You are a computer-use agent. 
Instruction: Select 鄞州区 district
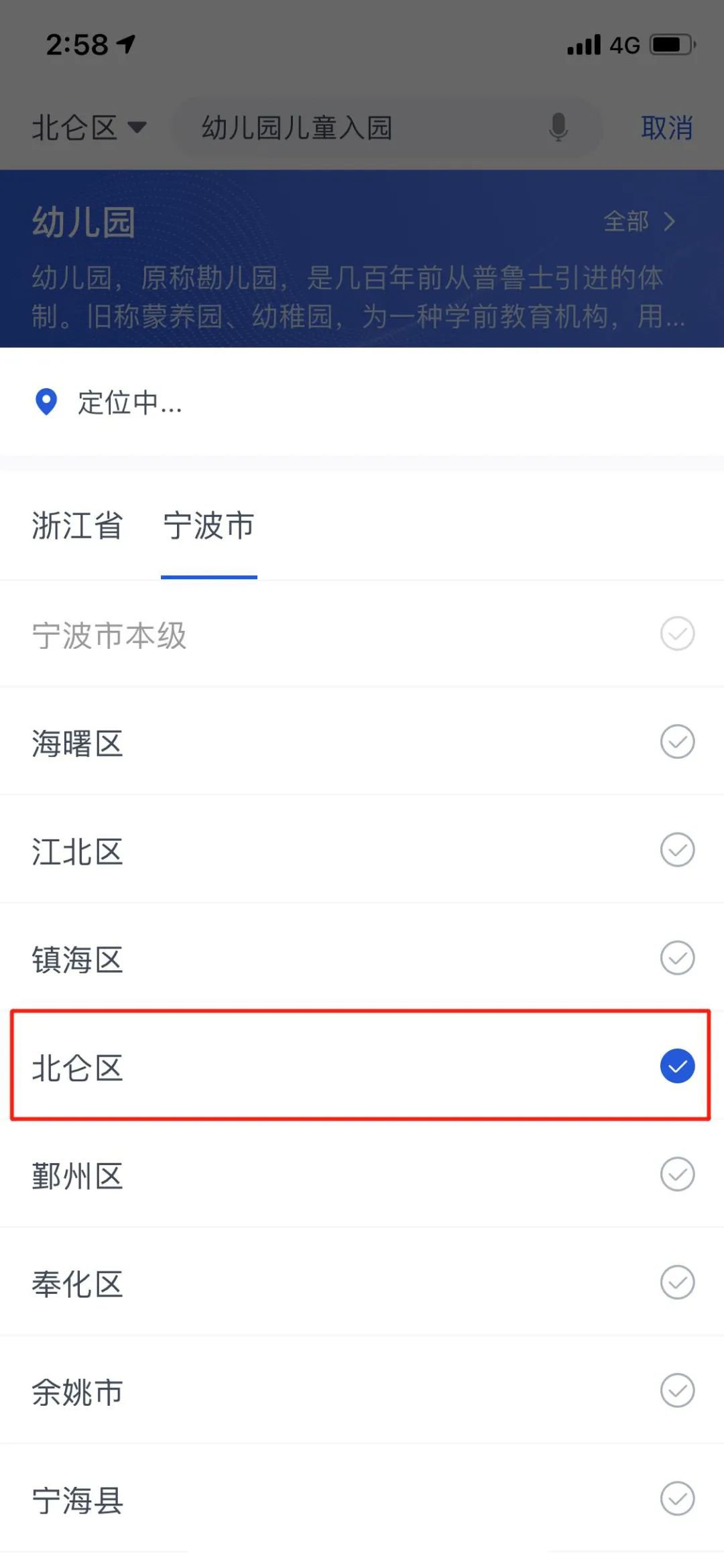tap(362, 1174)
